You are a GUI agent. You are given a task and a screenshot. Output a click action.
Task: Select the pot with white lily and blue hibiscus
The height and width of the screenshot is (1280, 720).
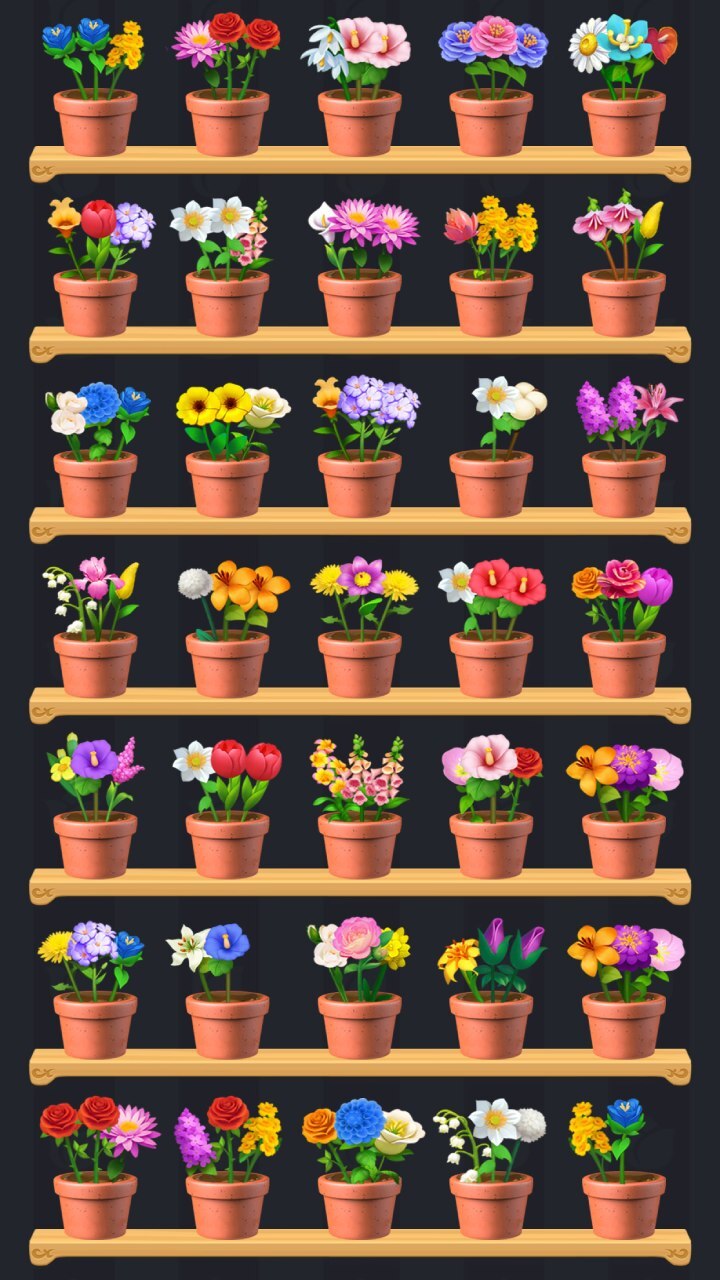pyautogui.click(x=227, y=1022)
